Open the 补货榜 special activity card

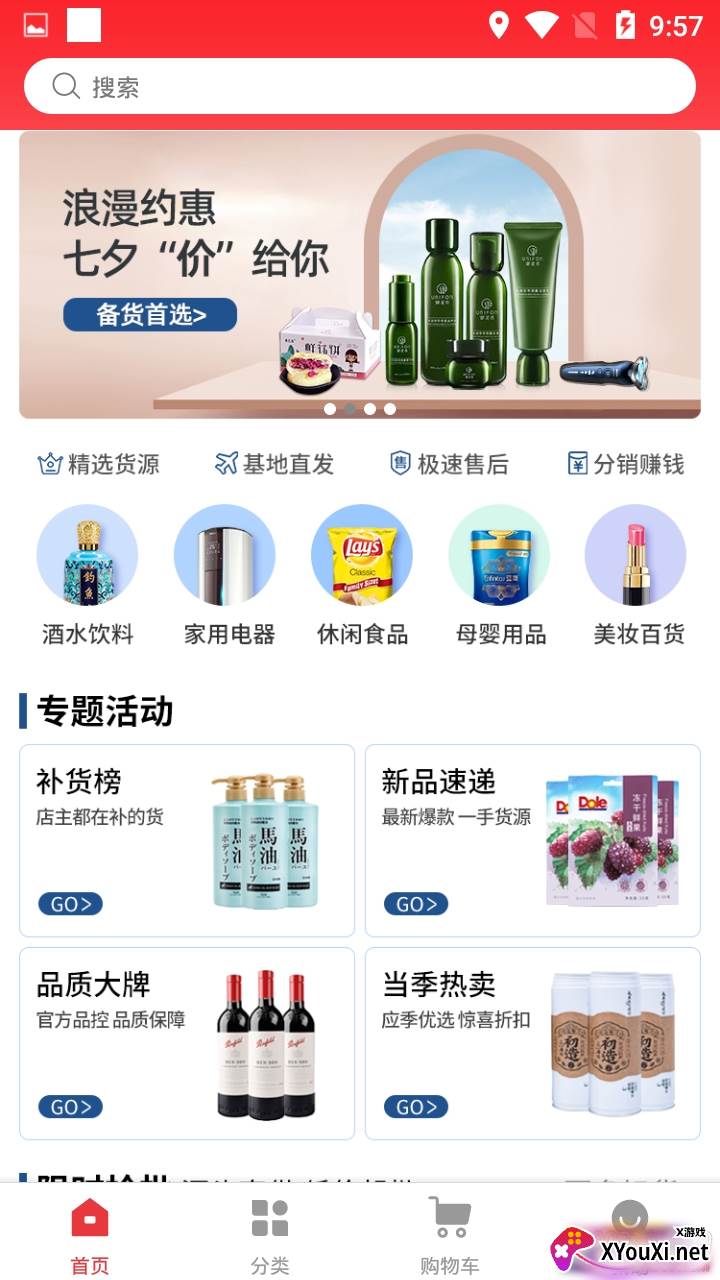pos(187,840)
